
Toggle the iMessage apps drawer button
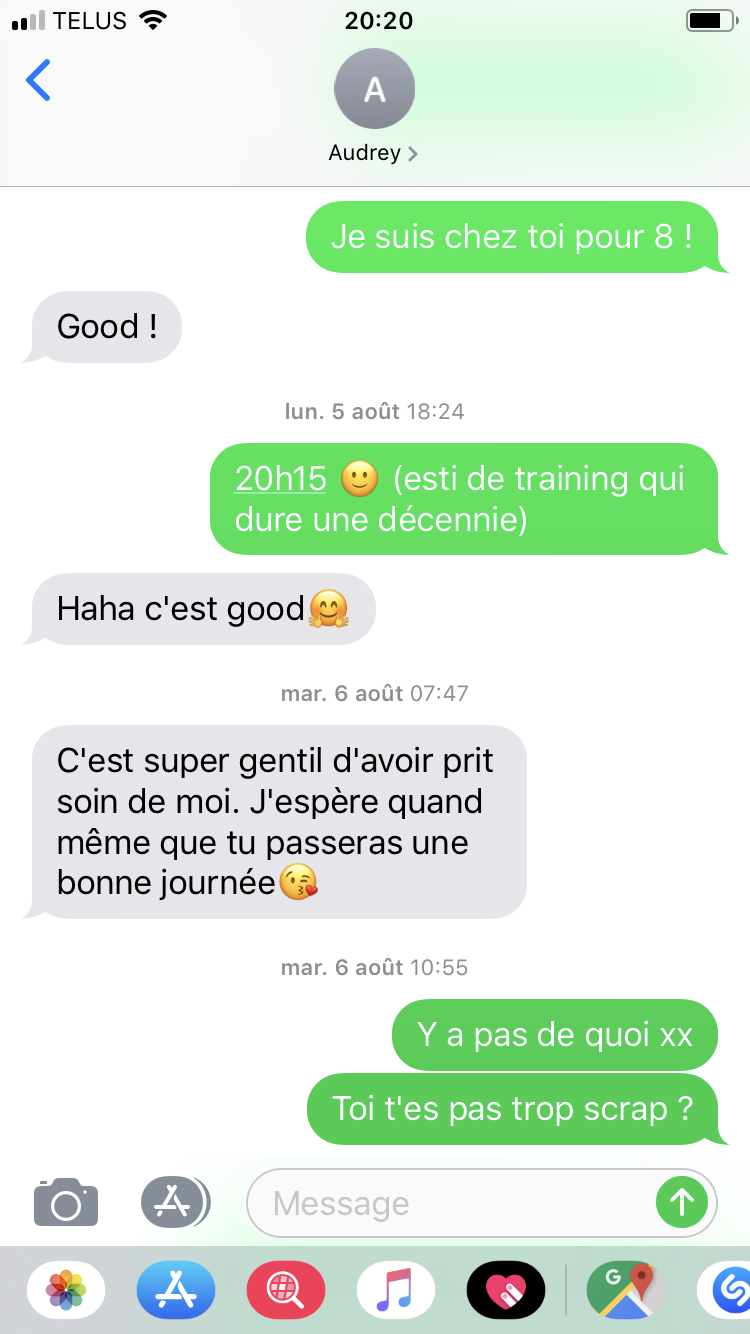coord(175,1201)
